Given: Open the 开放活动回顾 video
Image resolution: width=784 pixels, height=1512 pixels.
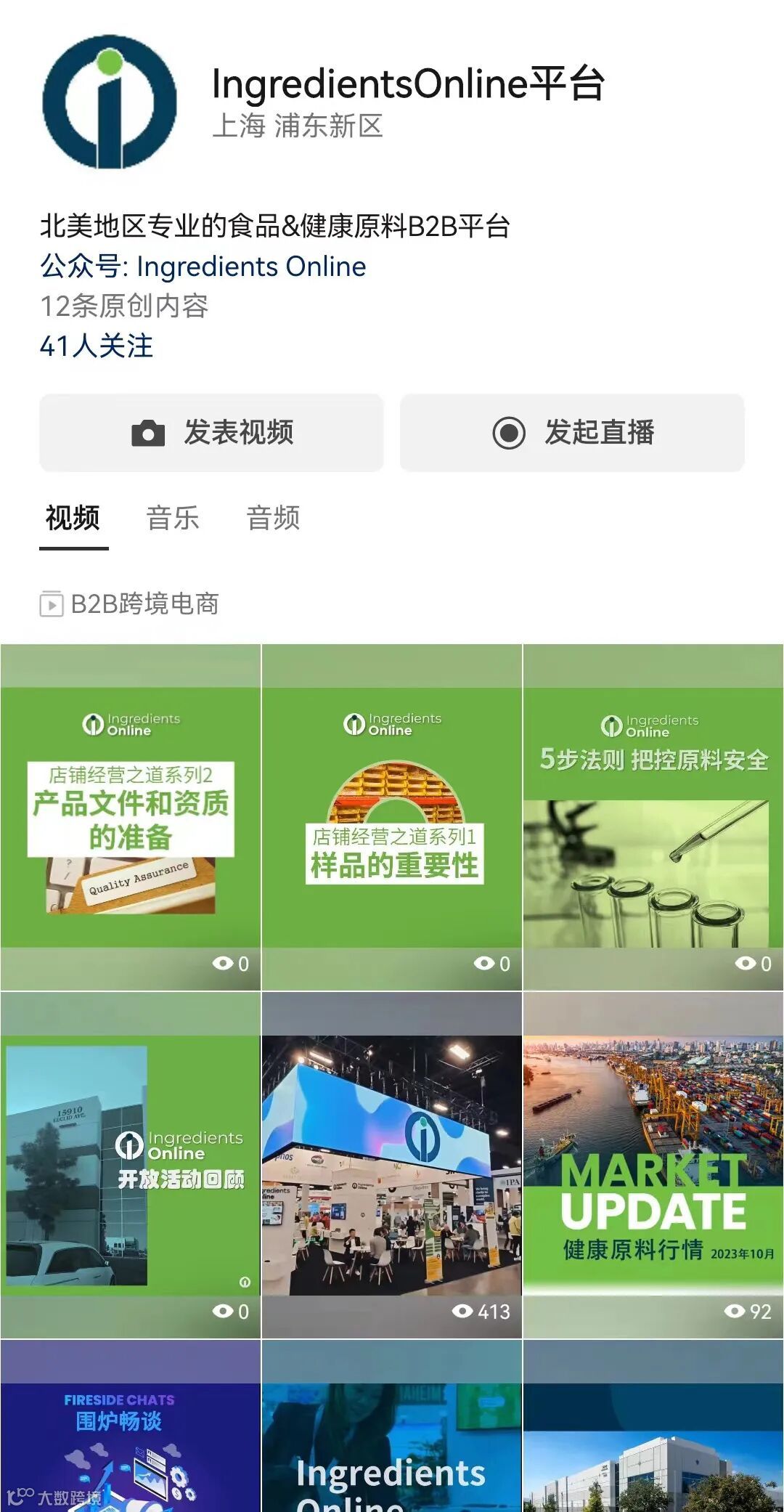Looking at the screenshot, I should click(x=131, y=1166).
